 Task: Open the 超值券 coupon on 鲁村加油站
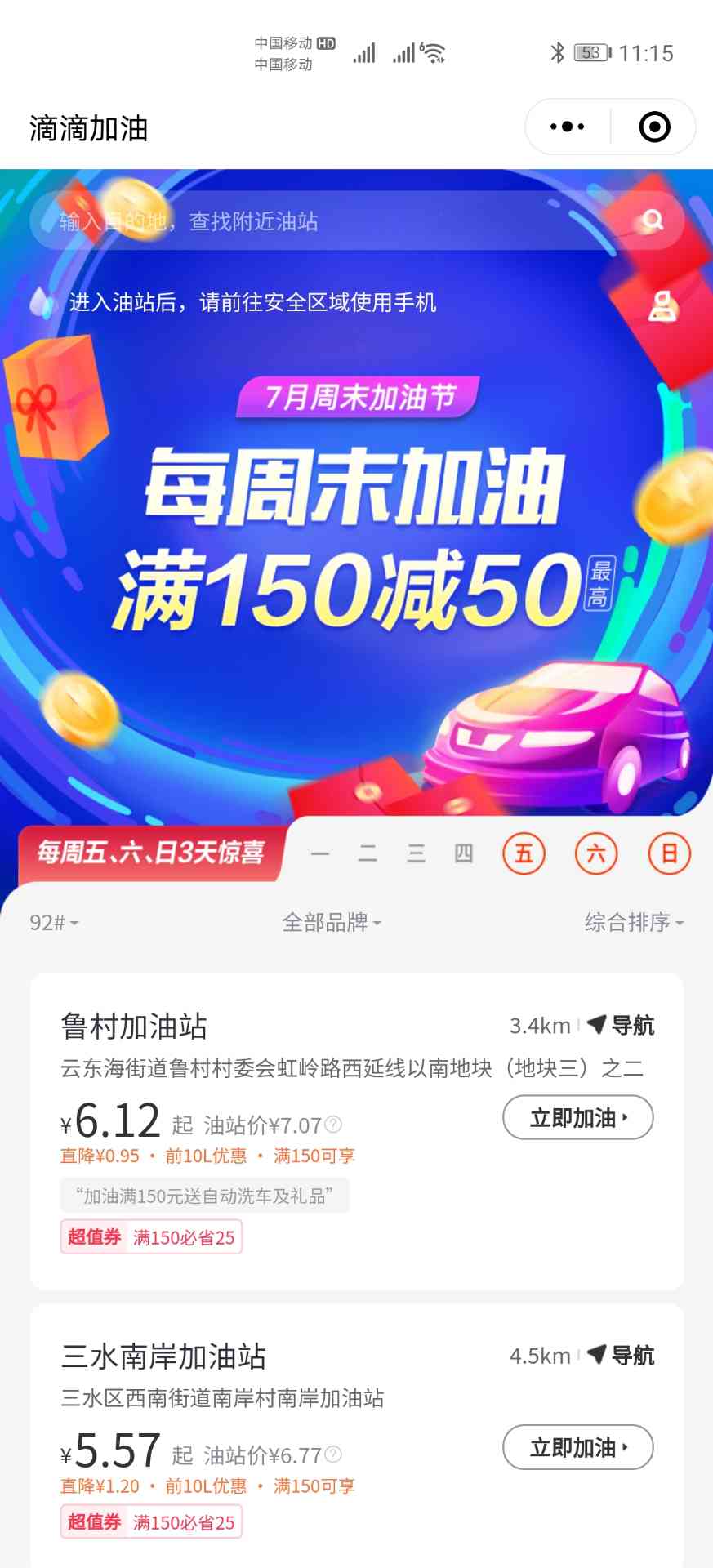[151, 1237]
